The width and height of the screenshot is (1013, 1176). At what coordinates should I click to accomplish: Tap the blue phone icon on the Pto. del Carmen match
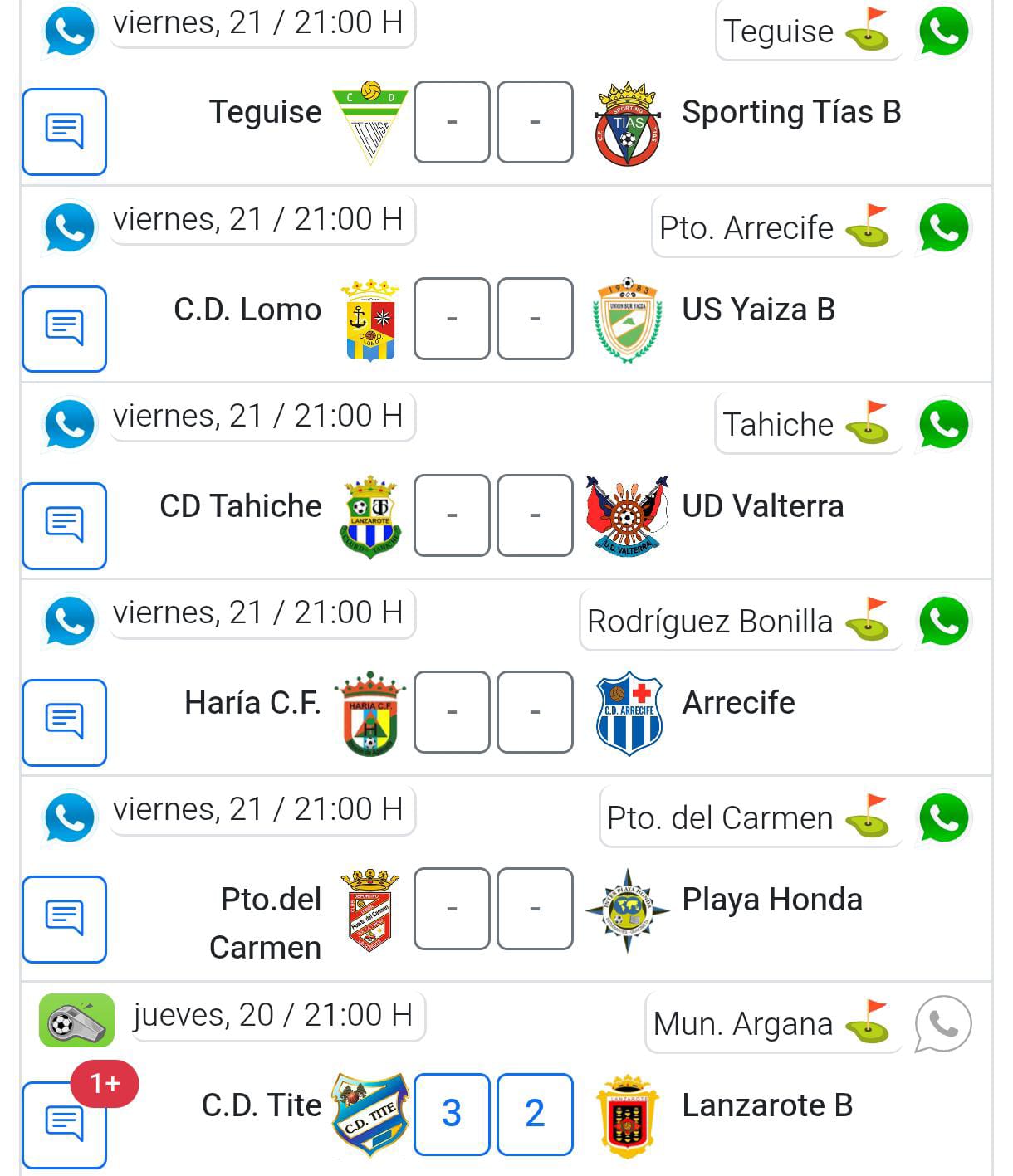69,817
